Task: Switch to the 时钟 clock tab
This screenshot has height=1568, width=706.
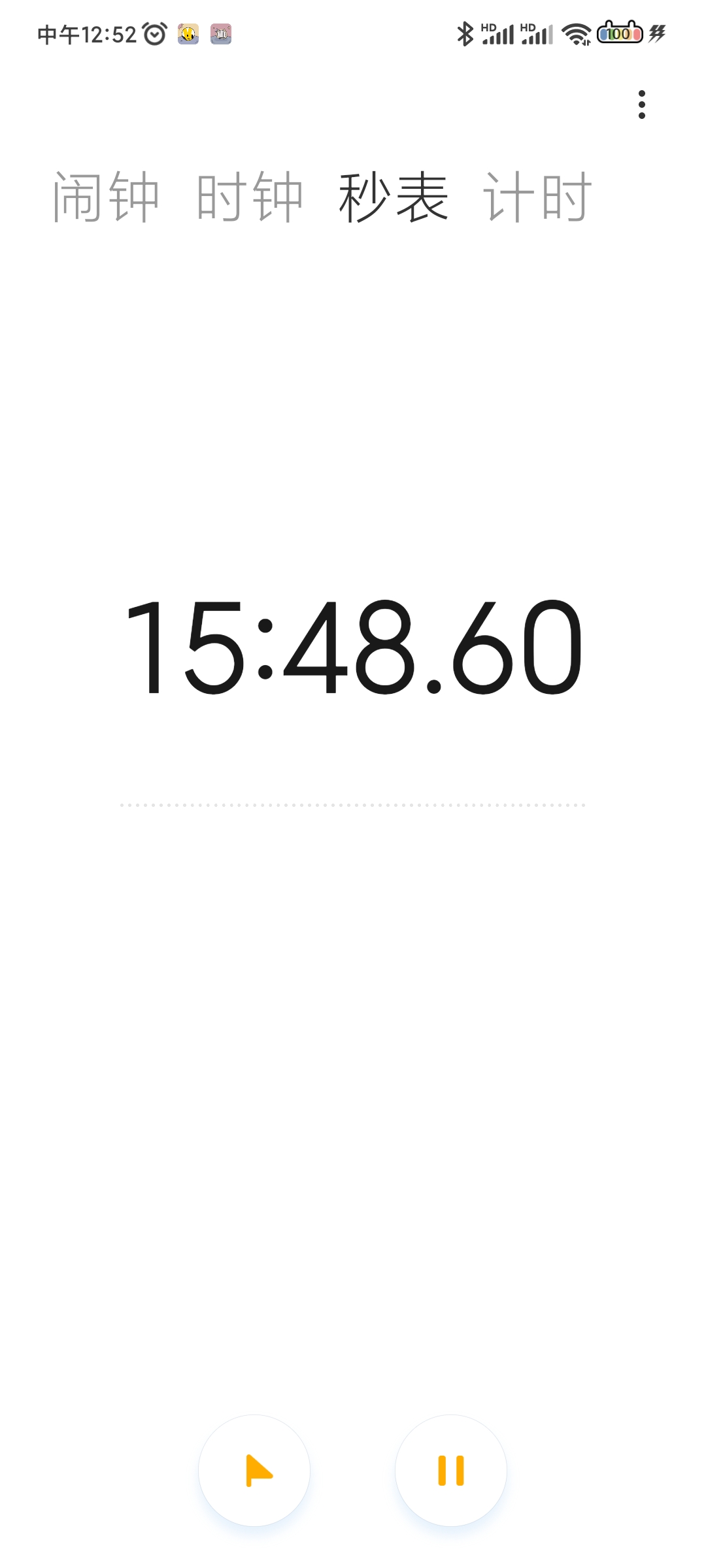Action: click(x=250, y=197)
